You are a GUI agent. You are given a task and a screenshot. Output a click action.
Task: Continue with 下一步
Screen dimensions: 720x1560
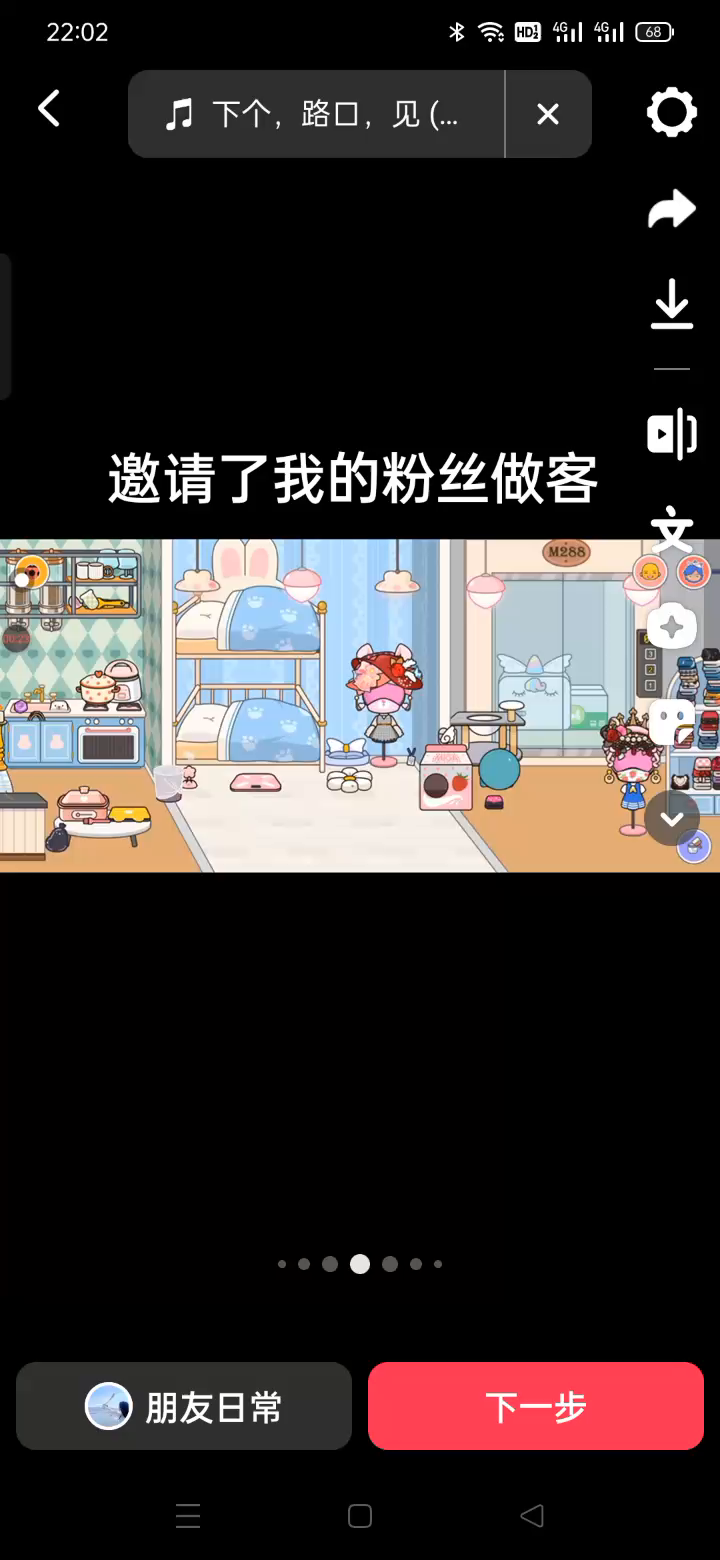(535, 1406)
